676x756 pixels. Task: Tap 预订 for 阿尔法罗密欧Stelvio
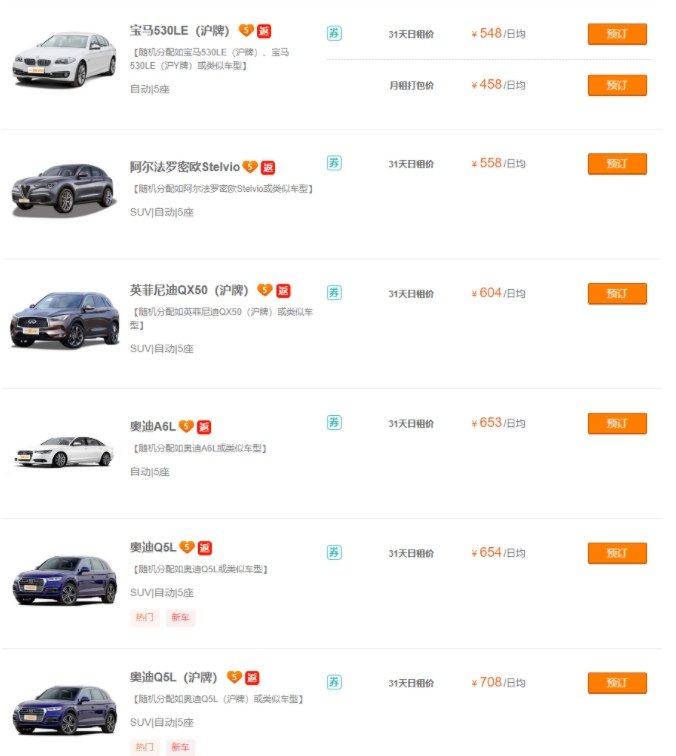click(617, 164)
